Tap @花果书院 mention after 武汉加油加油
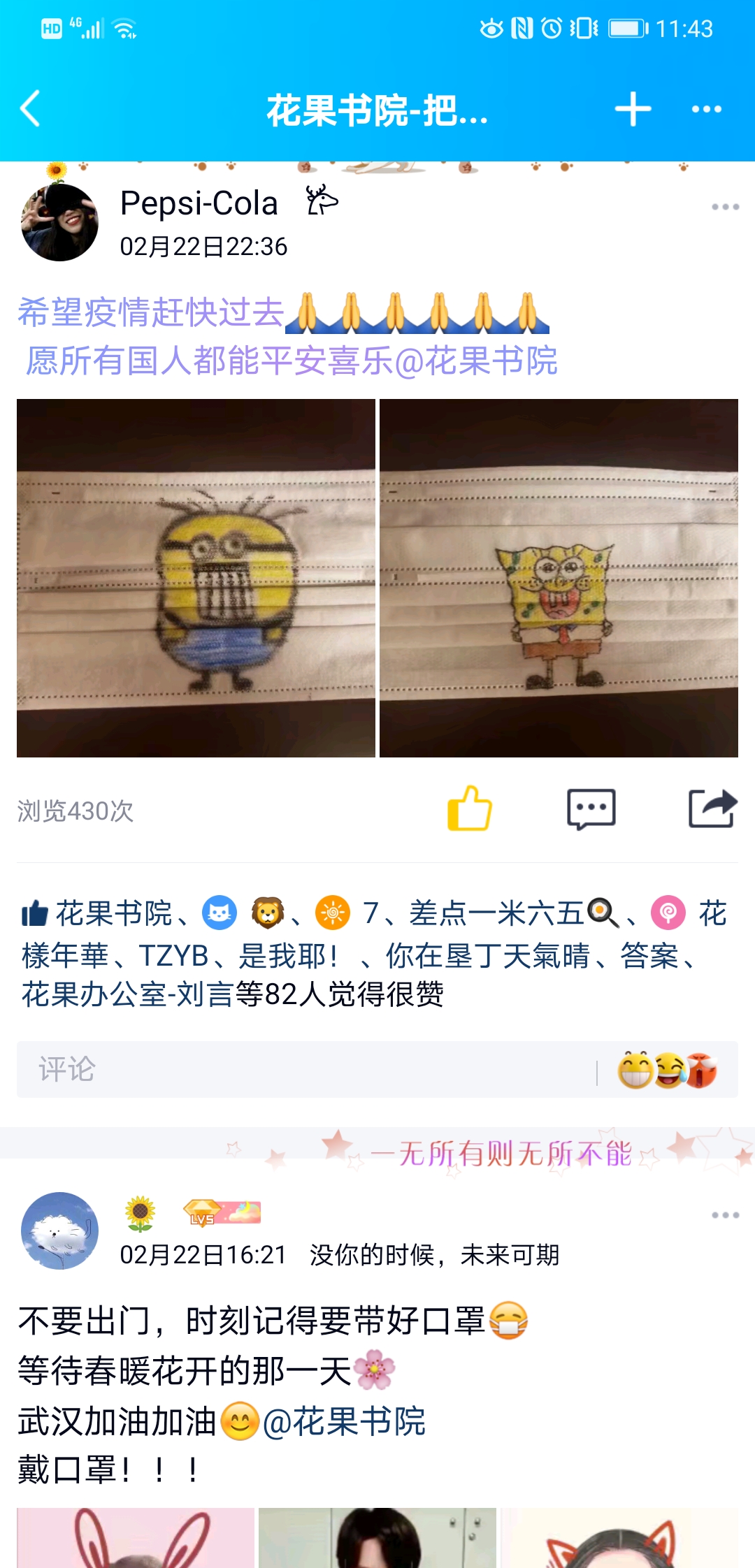 (x=344, y=1421)
